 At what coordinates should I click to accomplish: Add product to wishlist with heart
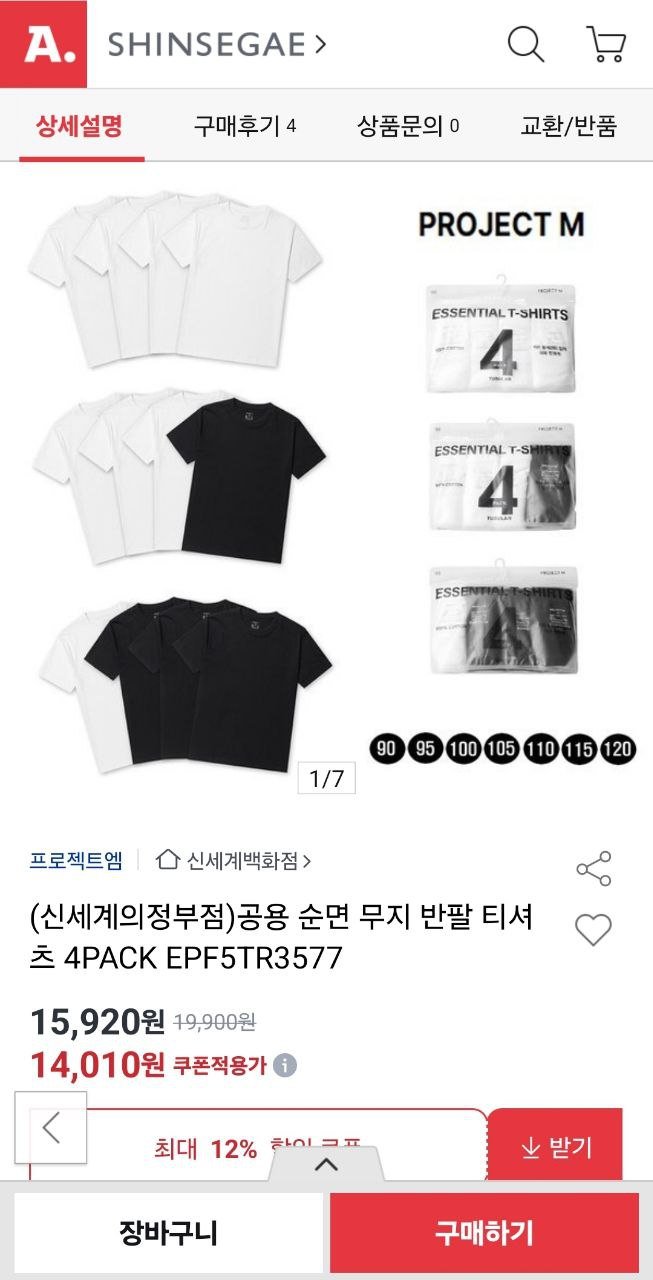(x=593, y=930)
